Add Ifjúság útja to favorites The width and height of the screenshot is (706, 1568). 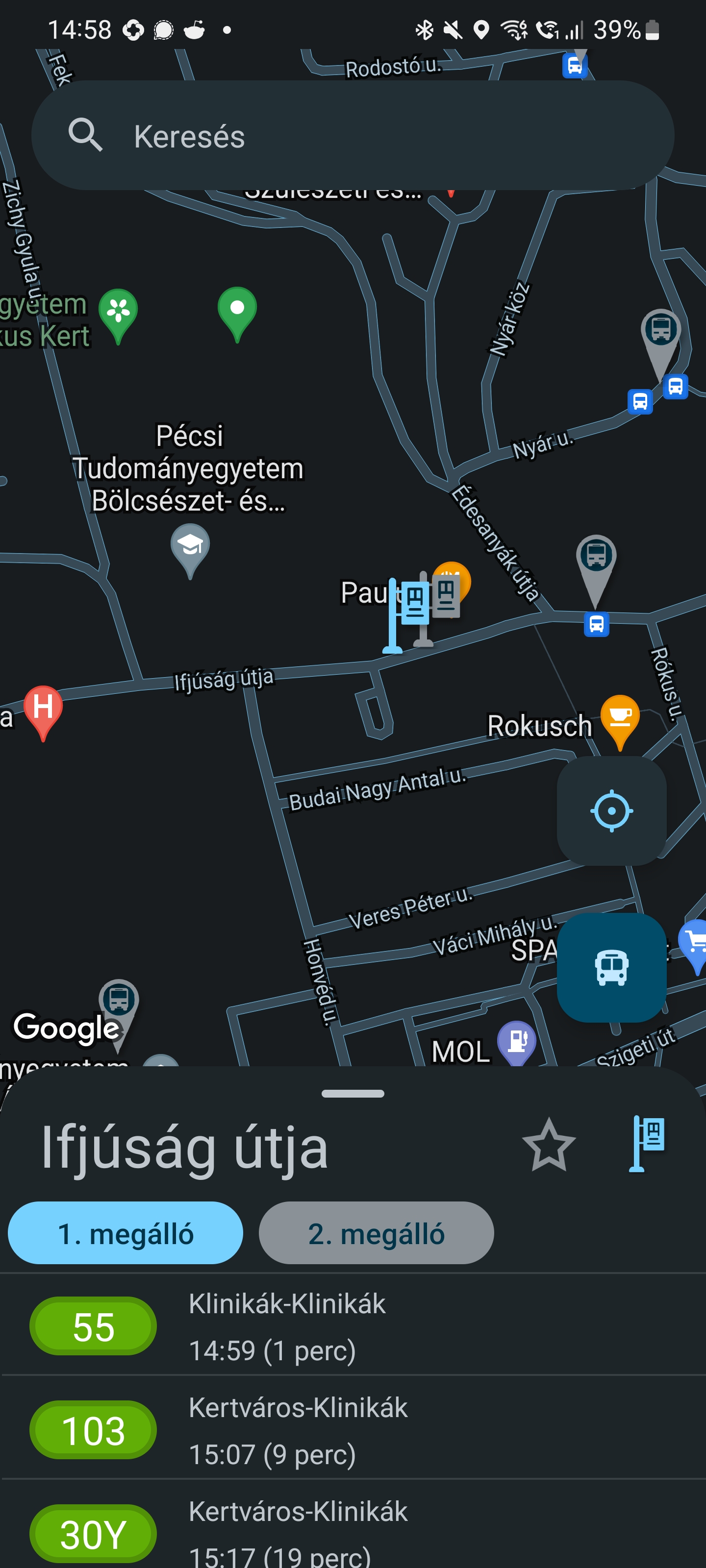549,1146
